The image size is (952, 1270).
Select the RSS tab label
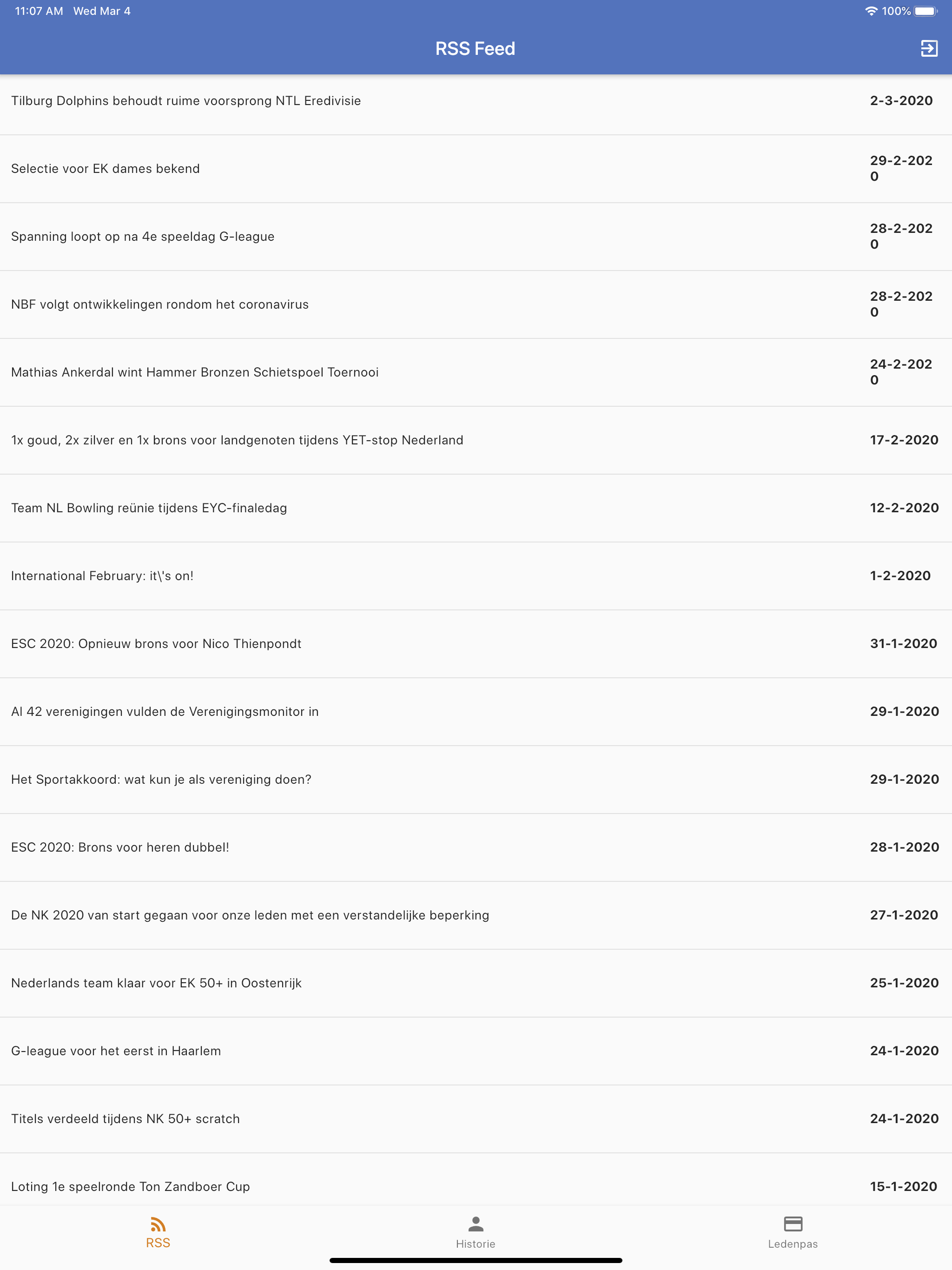(x=158, y=1243)
